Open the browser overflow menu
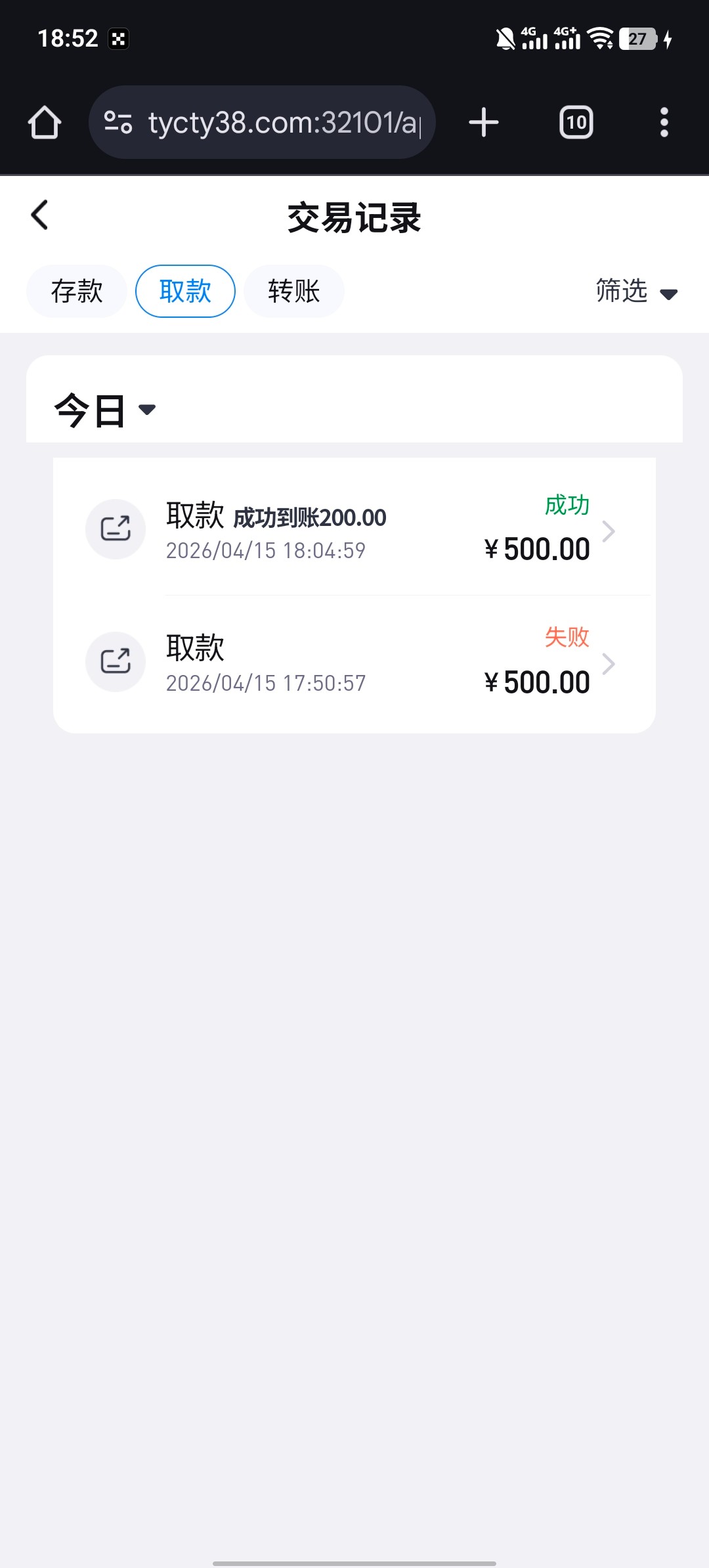 (x=664, y=123)
